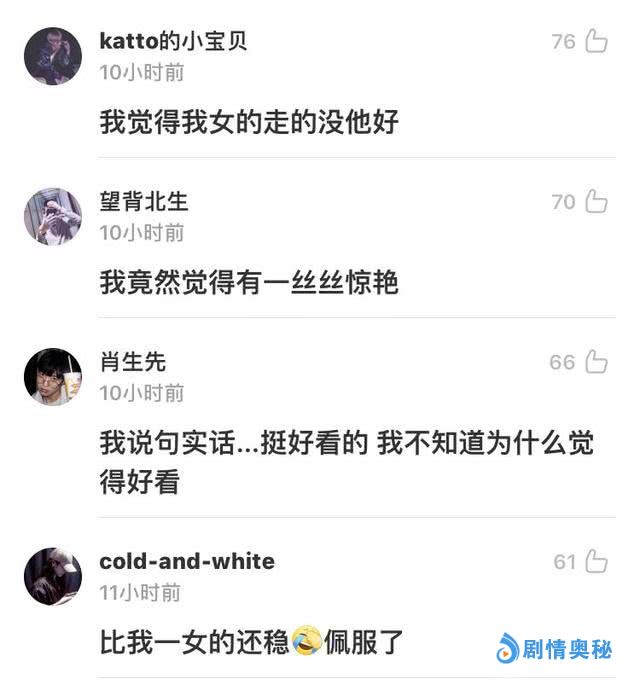
Task: Like the comment by cold-and-white
Action: click(596, 562)
